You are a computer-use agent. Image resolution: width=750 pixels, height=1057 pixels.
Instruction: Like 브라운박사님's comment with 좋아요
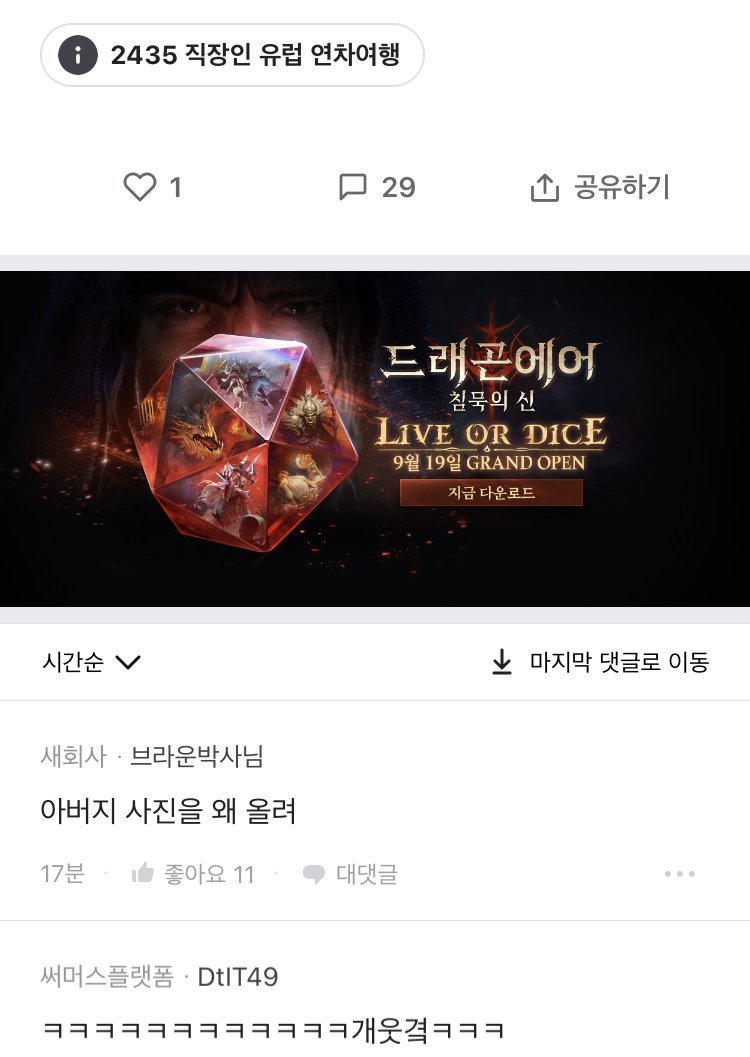194,874
